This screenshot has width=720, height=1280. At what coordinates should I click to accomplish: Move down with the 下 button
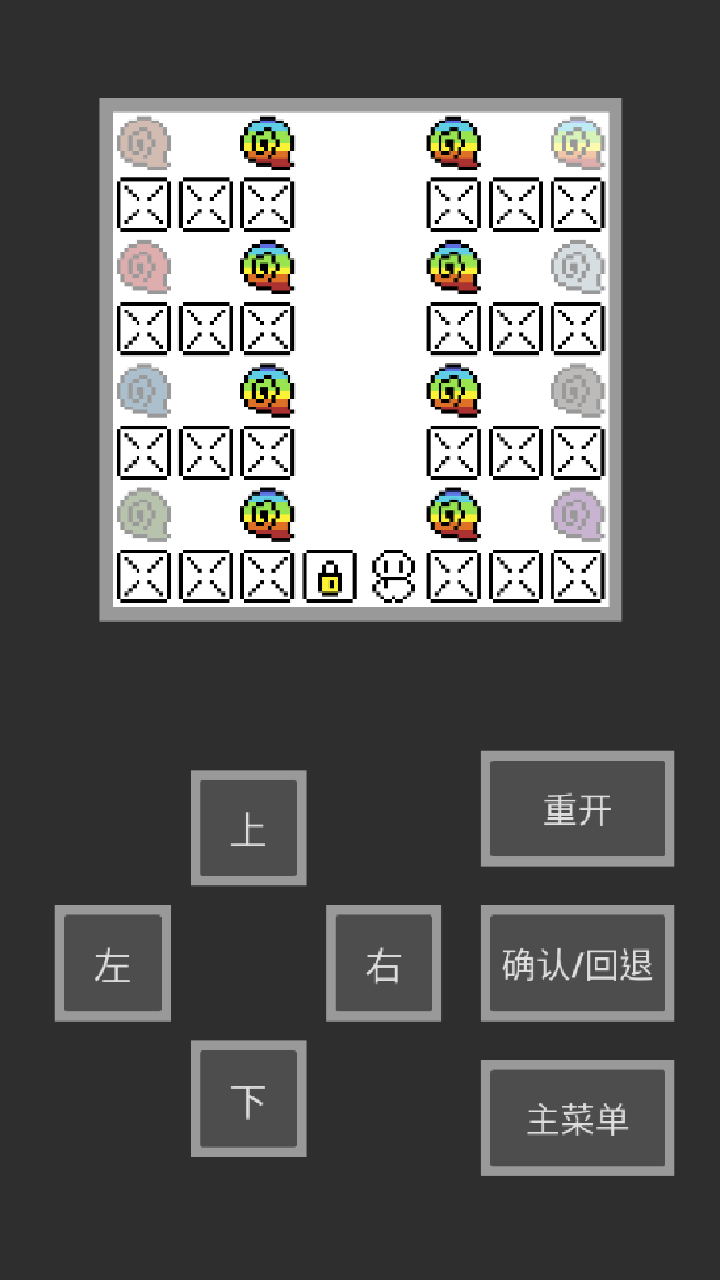248,1098
